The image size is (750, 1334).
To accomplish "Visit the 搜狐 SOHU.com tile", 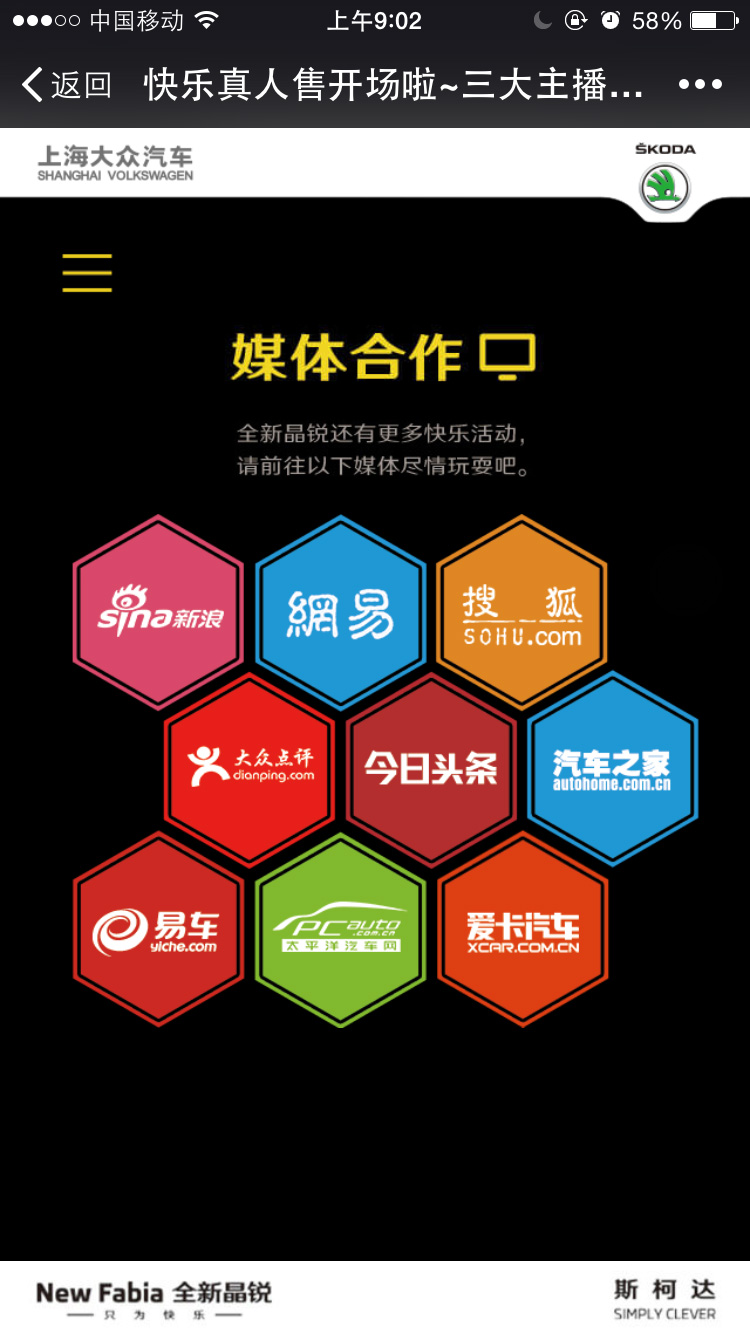I will (x=521, y=611).
